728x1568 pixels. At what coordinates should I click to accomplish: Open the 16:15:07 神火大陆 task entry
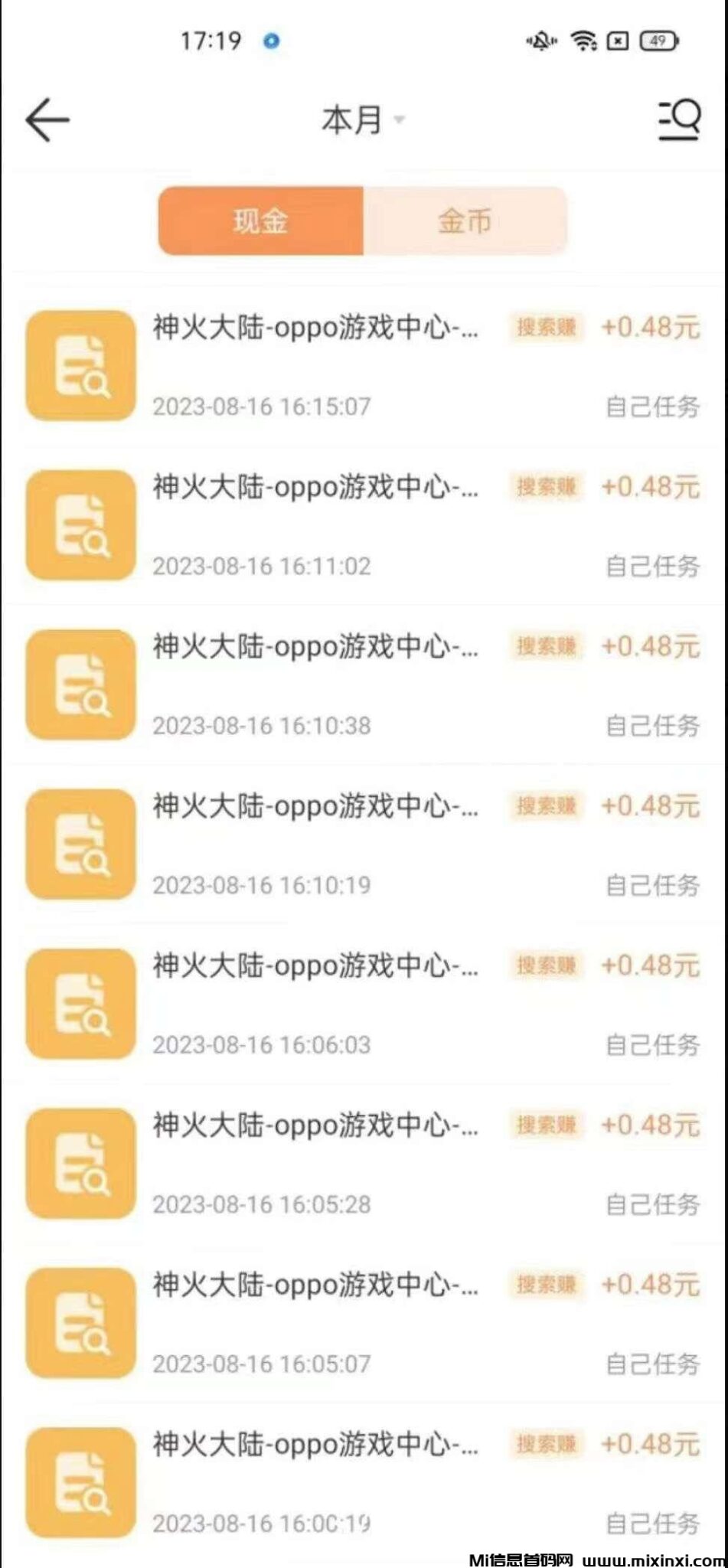point(314,328)
